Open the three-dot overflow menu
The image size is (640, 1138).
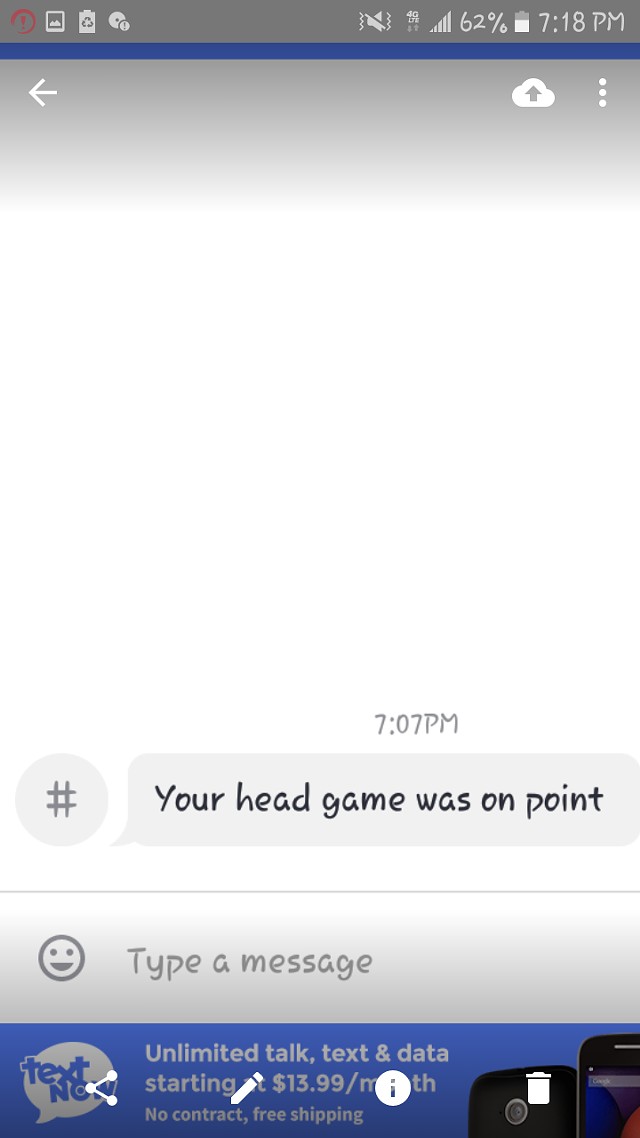pos(602,93)
